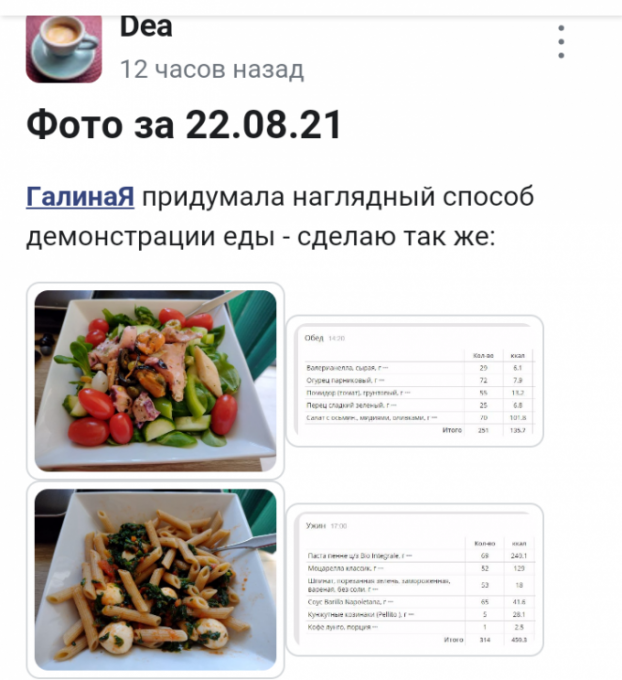
Task: Open the ГалинаЯ profile link
Action: tap(80, 196)
